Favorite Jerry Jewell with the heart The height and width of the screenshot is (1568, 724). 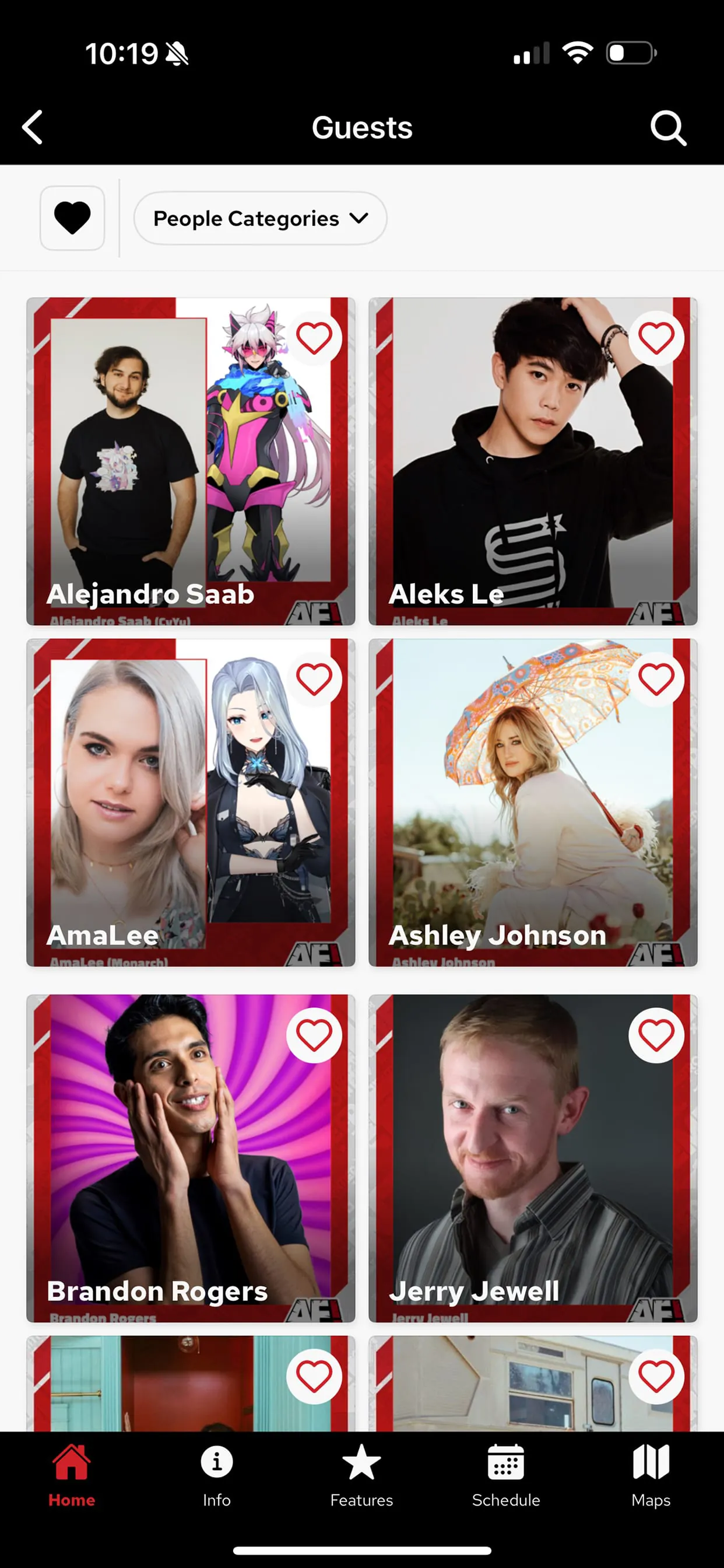(656, 1035)
